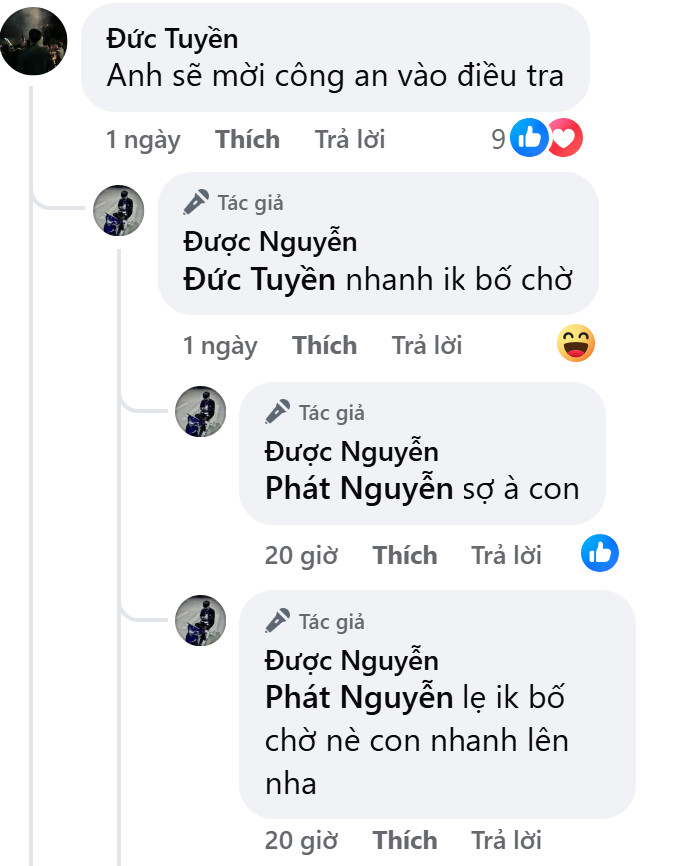
Task: Like Đức Tuyền's comment
Action: 247,140
